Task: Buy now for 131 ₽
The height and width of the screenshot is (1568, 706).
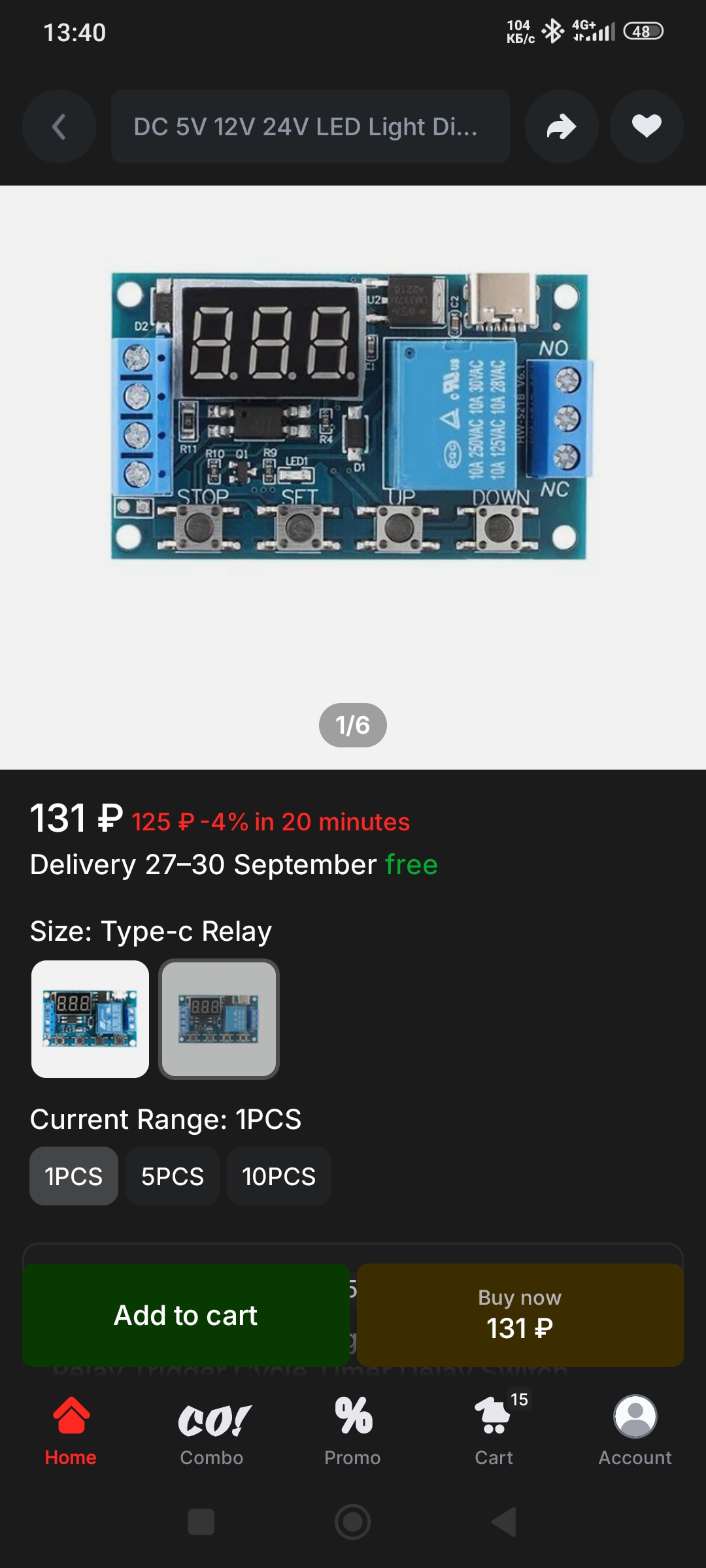Action: [520, 1315]
